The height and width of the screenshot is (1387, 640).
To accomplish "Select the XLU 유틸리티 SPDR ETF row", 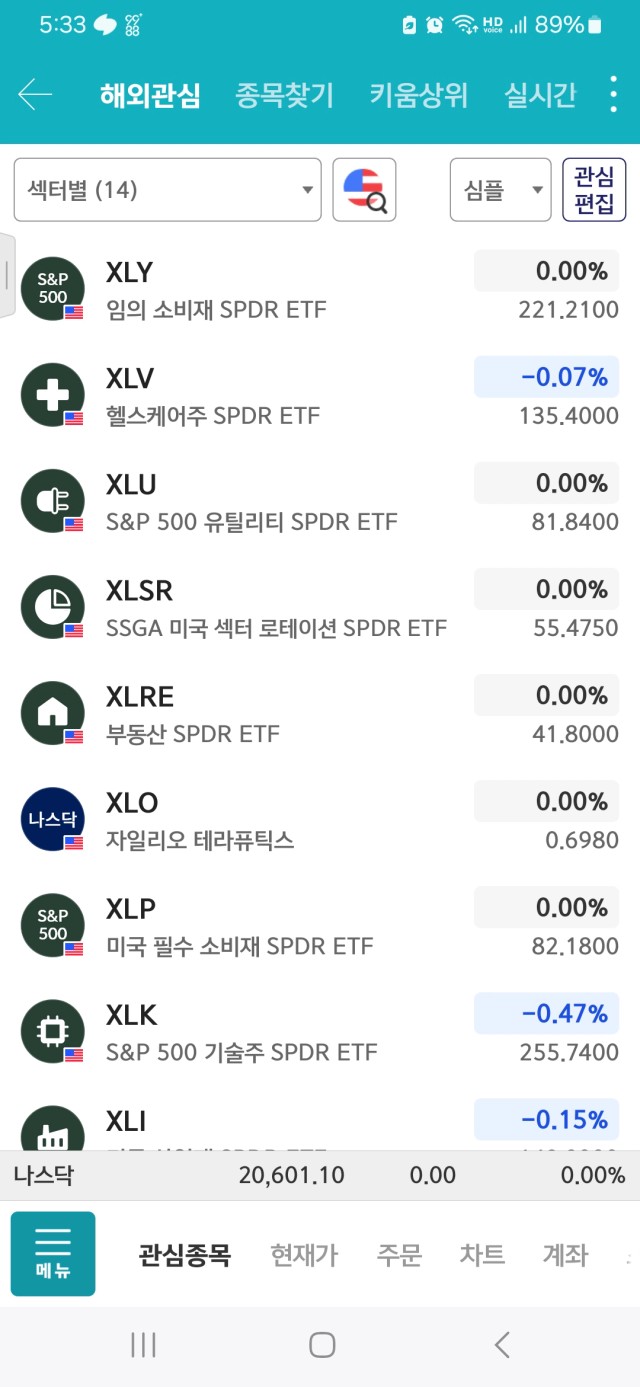I will (x=320, y=502).
